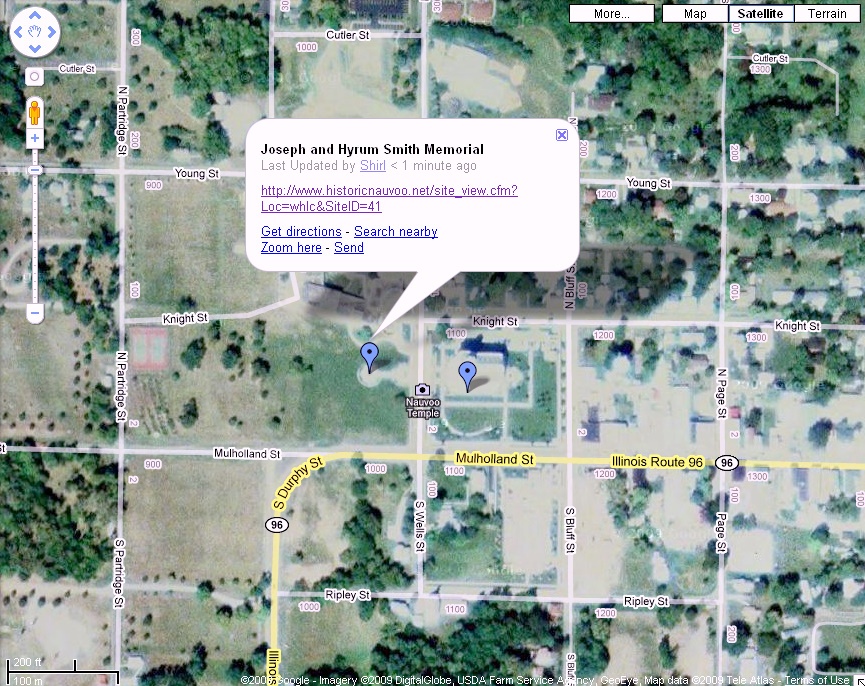
Task: Switch to the Terrain view
Action: [827, 14]
